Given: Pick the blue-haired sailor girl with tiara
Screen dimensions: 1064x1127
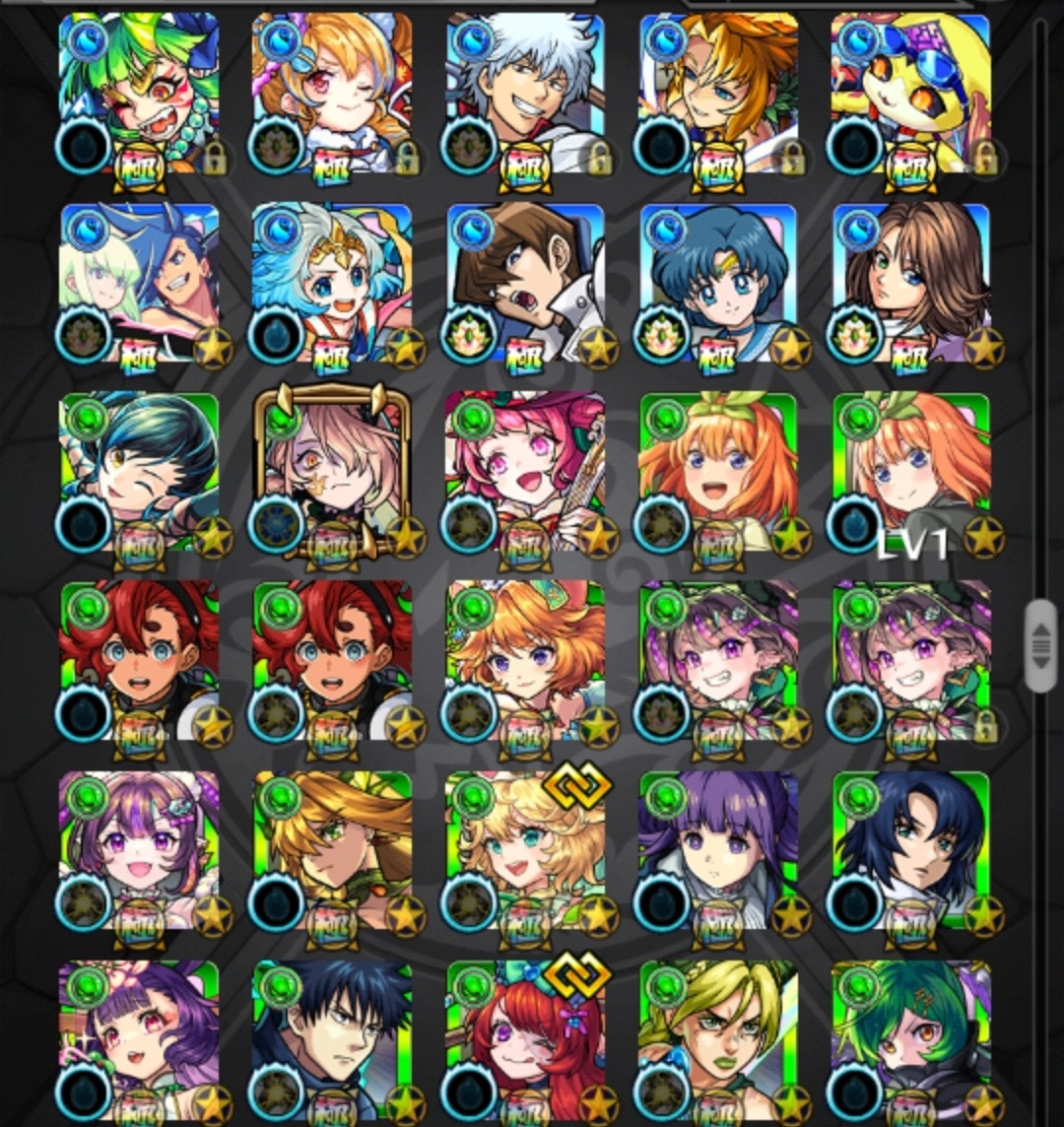Looking at the screenshot, I should click(x=718, y=283).
